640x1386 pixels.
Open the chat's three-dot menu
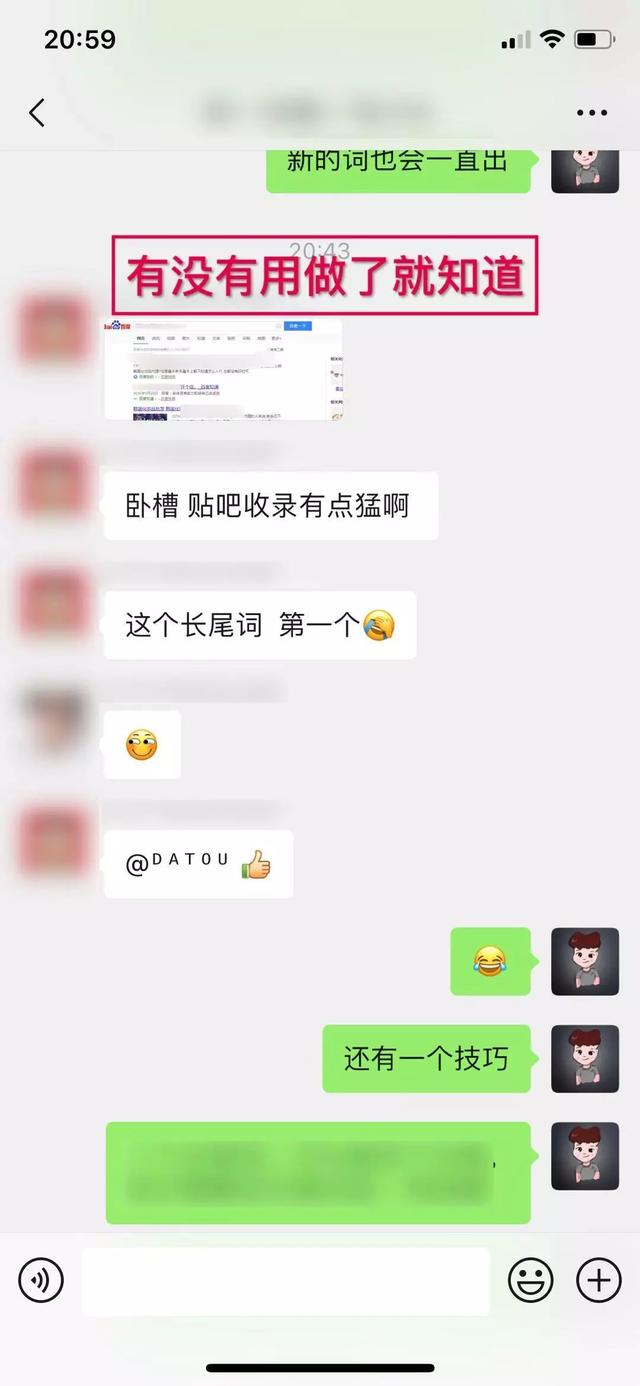tap(592, 113)
